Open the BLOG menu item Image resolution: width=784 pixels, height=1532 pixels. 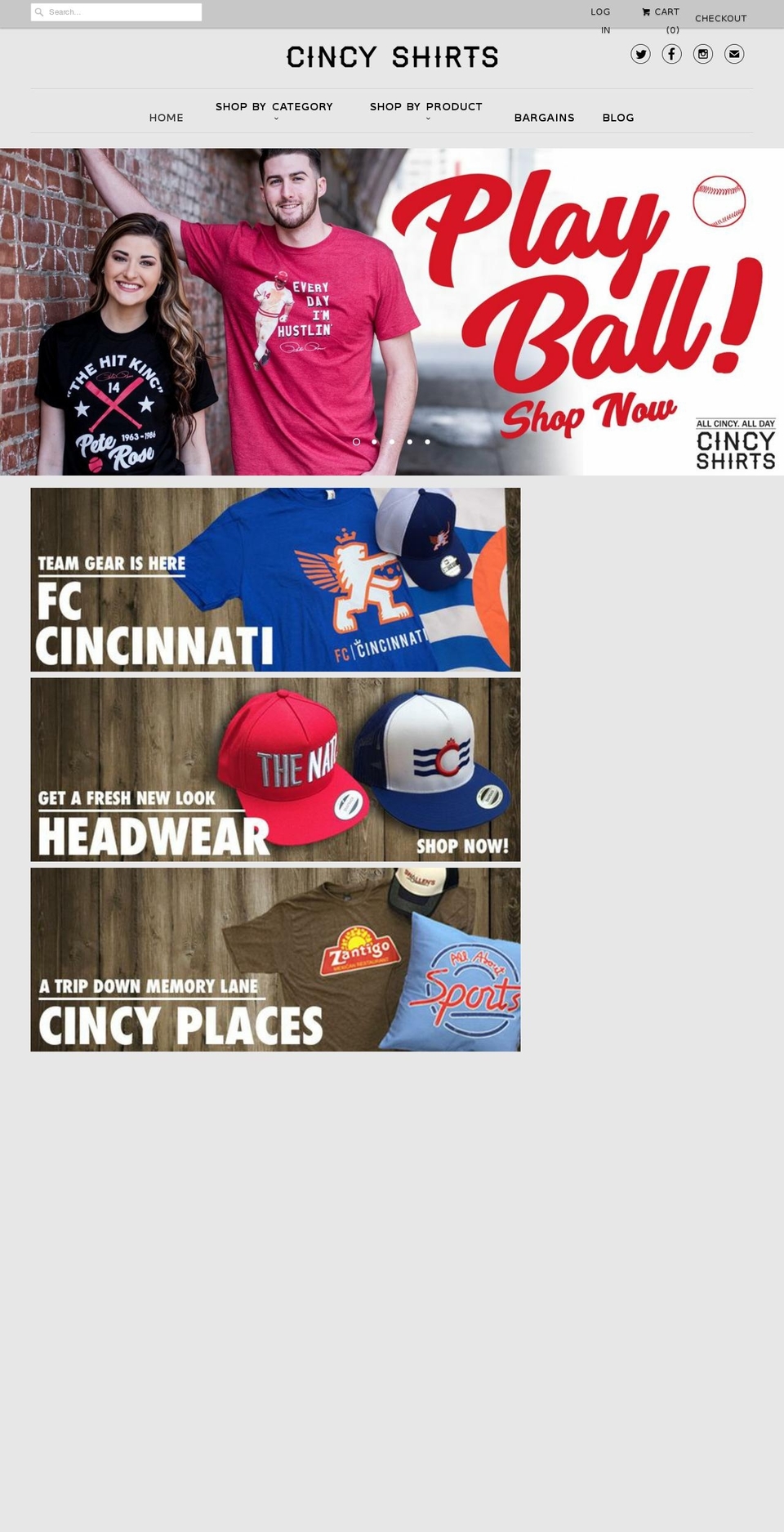tap(618, 118)
